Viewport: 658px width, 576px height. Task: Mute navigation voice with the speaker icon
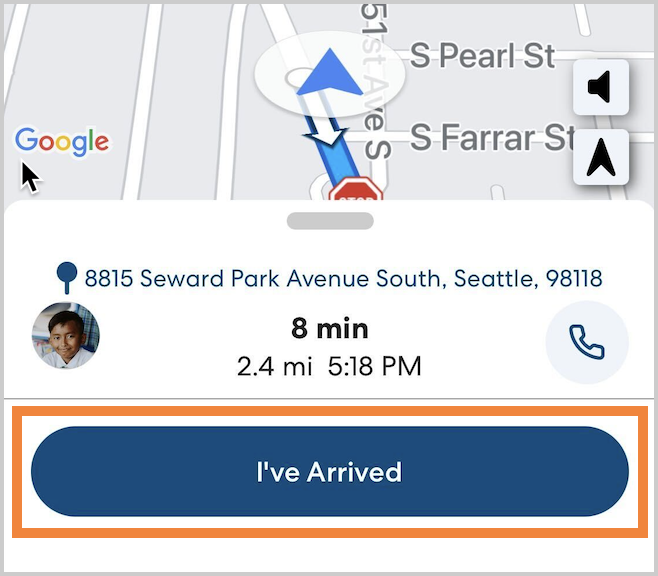(x=600, y=88)
